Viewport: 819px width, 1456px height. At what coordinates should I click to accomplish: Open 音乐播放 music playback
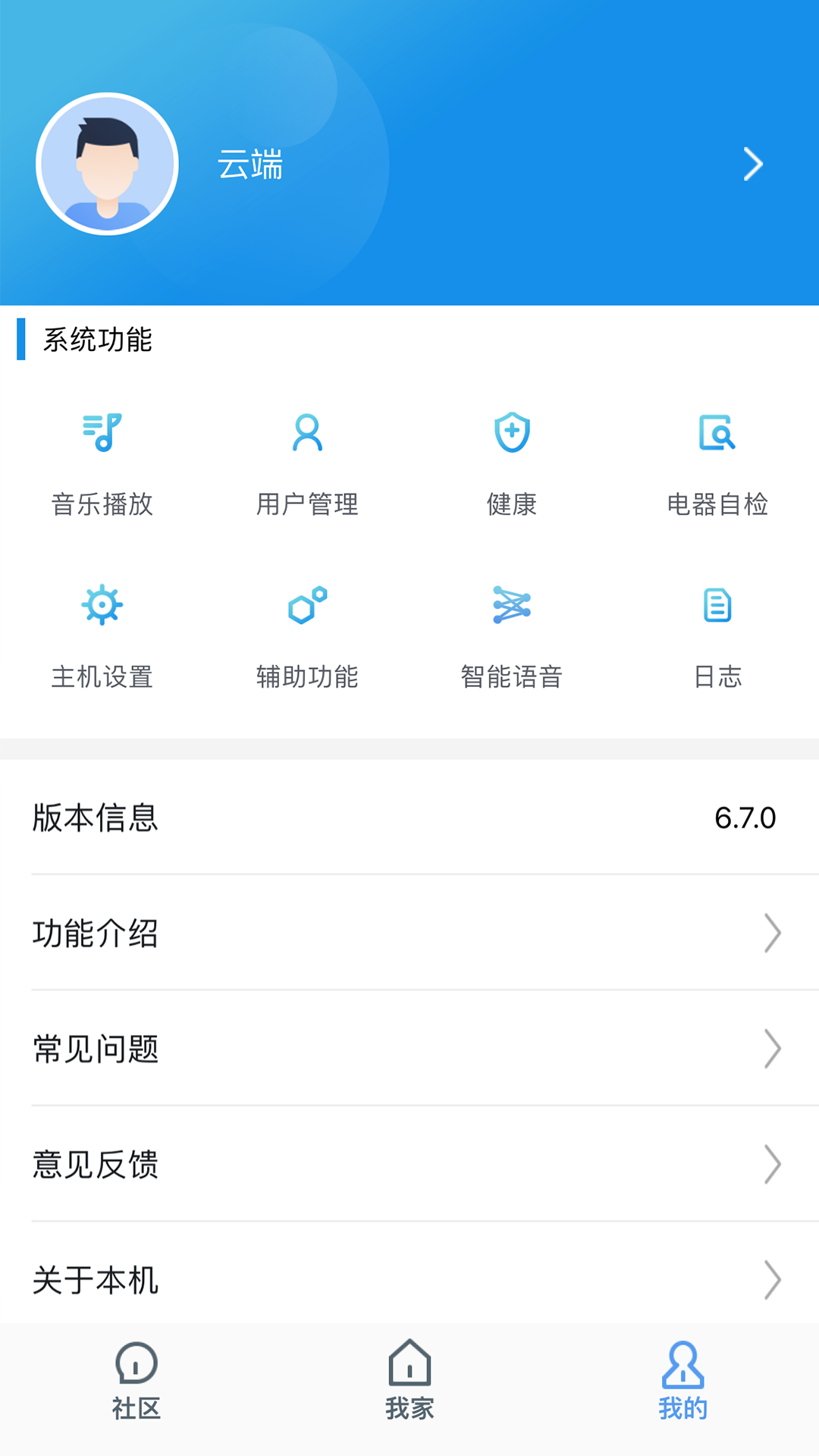coord(102,464)
